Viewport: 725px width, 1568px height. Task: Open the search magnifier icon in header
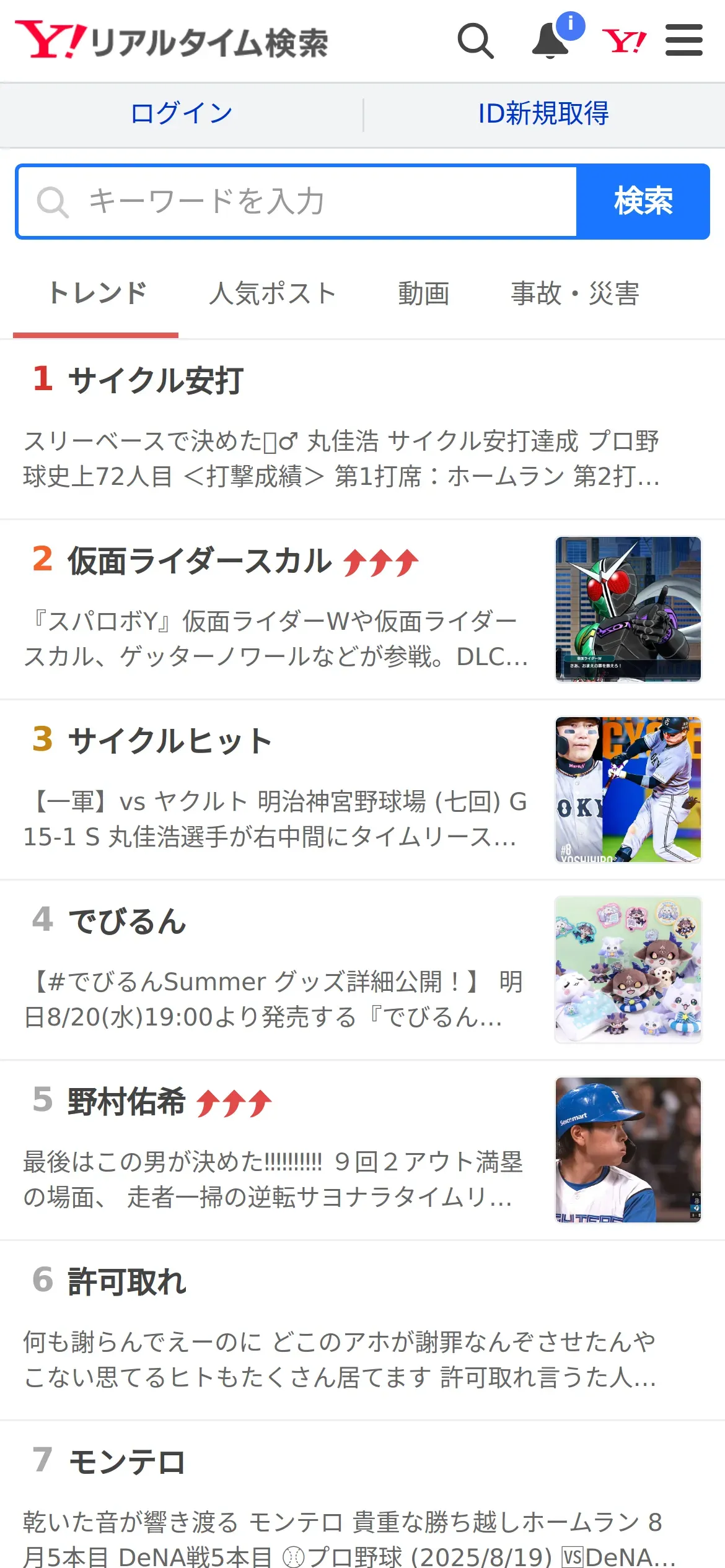475,41
